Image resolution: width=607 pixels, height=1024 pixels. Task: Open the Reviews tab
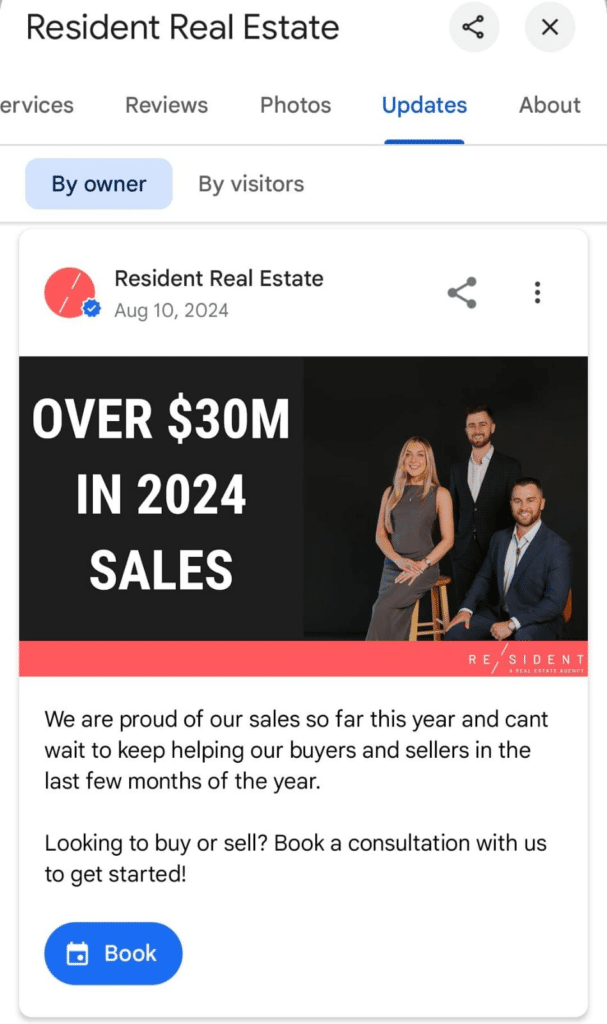click(x=166, y=105)
